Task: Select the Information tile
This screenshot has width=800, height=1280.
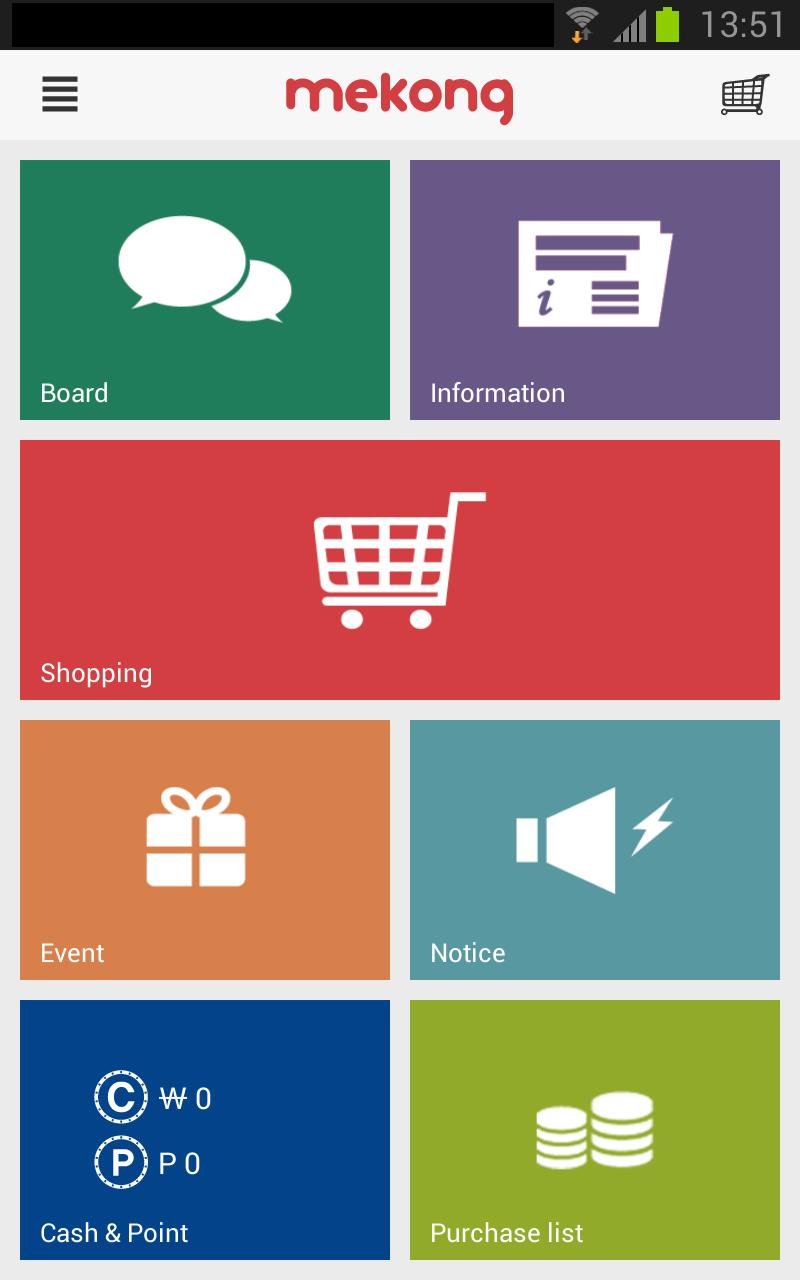Action: (x=595, y=290)
